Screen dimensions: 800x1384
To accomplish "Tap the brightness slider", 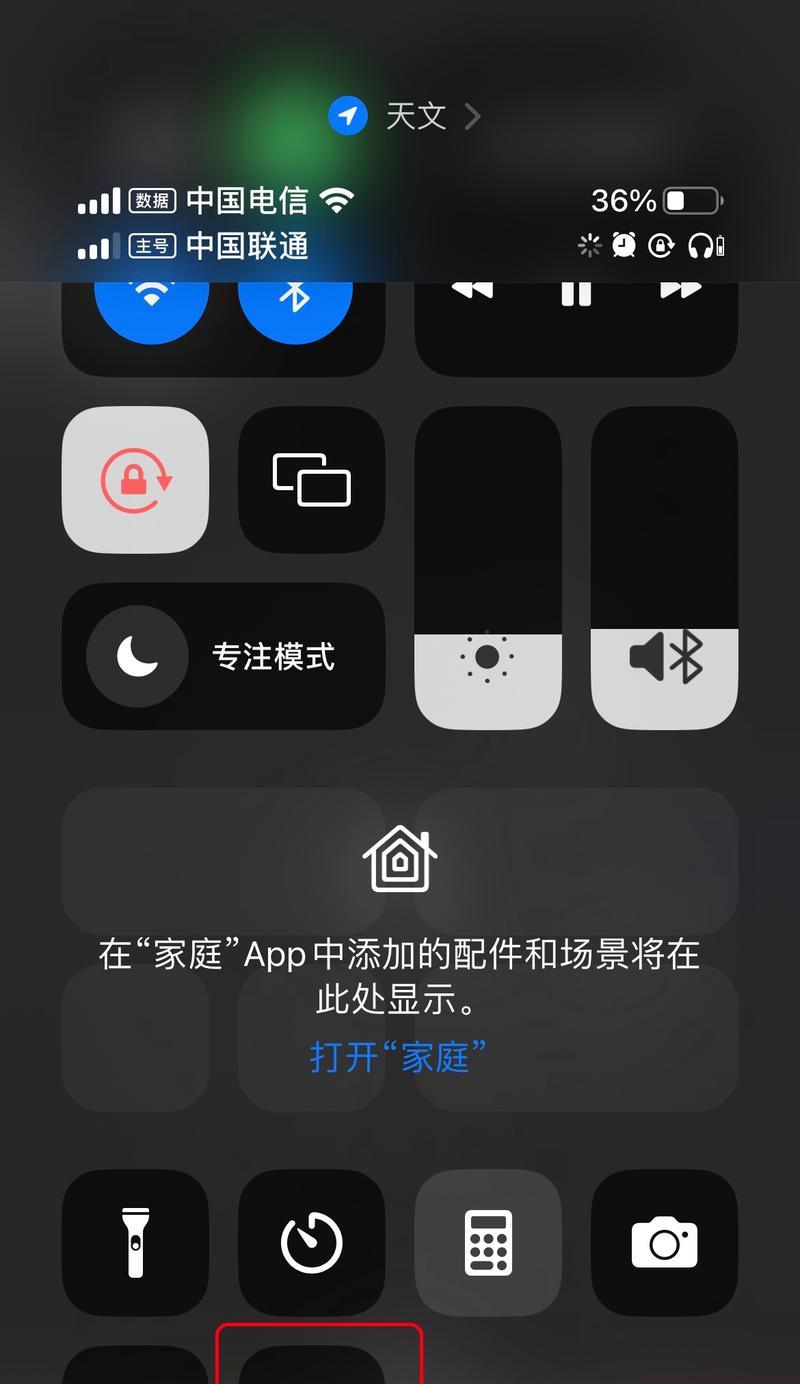I will click(488, 568).
